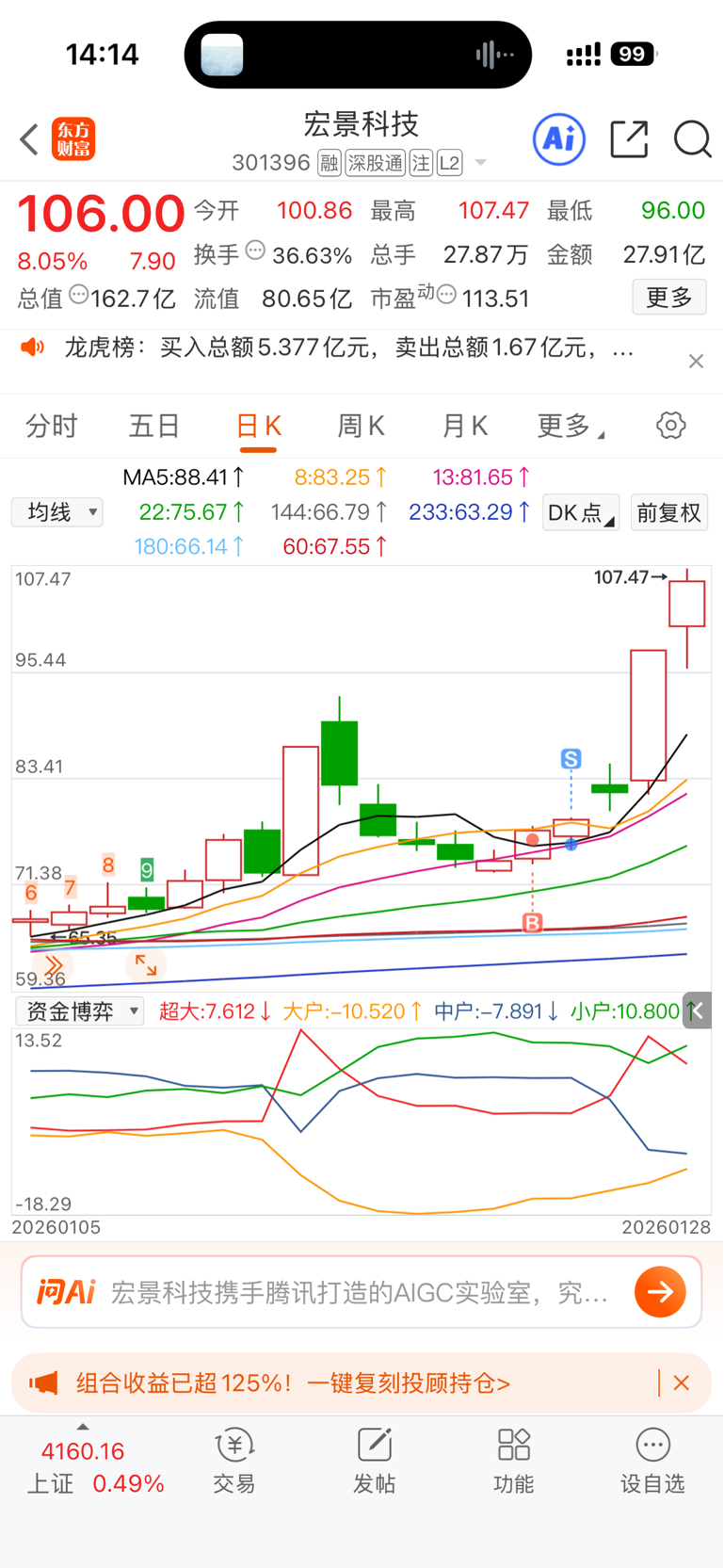Expand the 更多 chart period menu

570,427
